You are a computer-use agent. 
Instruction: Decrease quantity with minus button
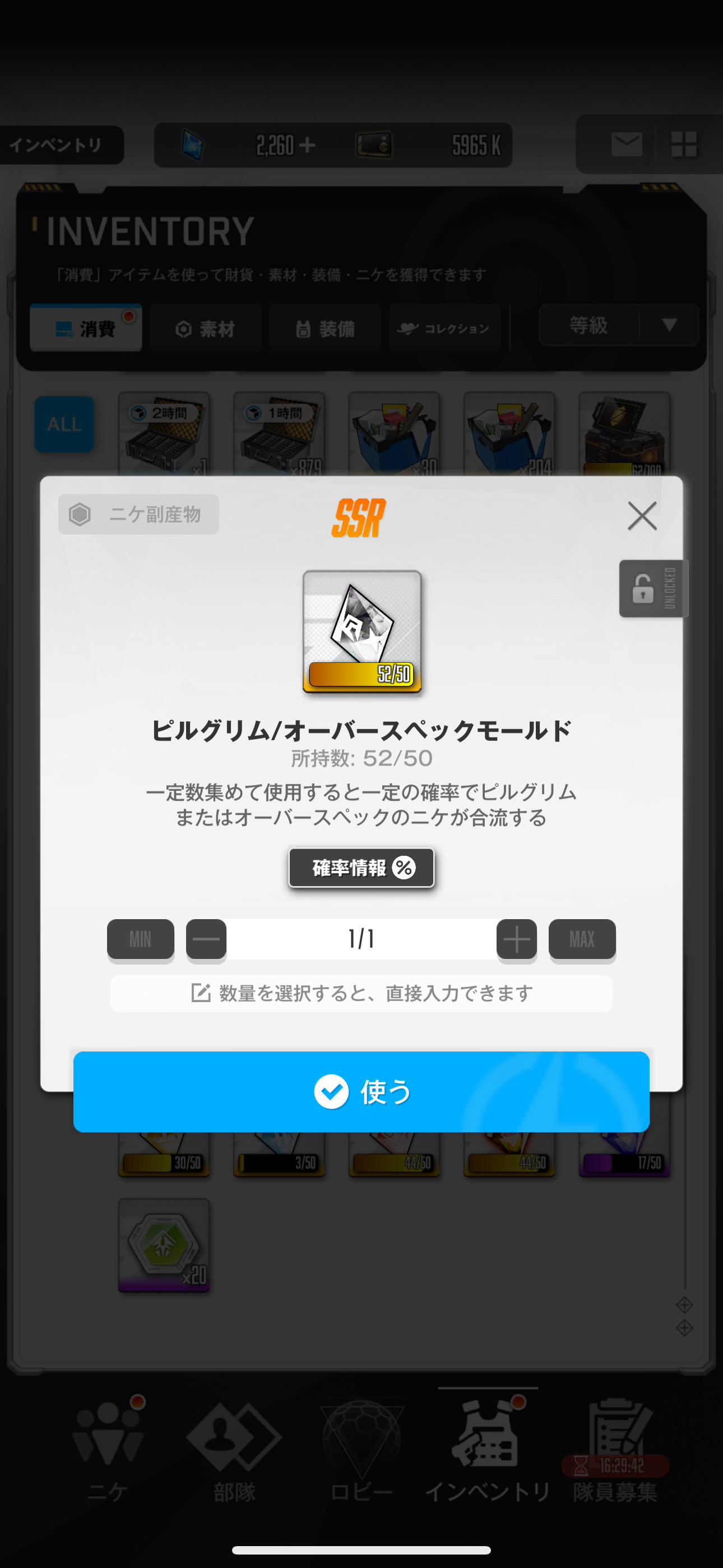click(x=206, y=939)
